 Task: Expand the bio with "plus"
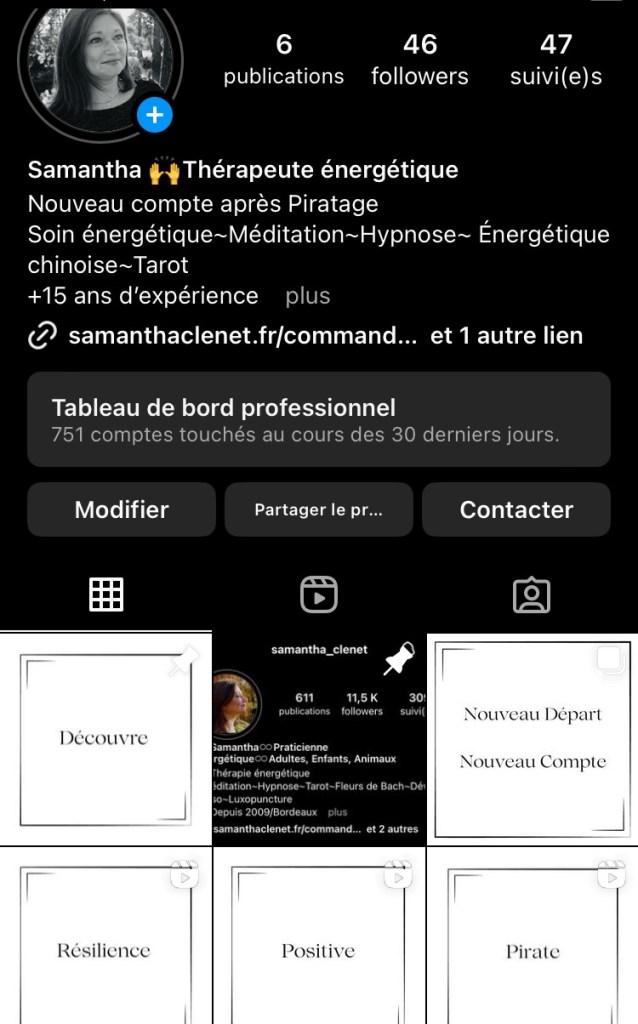tap(307, 296)
